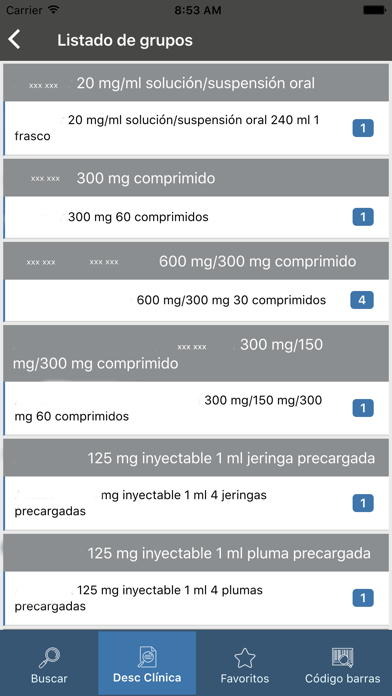Open the Desc Clínica tab
This screenshot has width=392, height=696.
(147, 664)
